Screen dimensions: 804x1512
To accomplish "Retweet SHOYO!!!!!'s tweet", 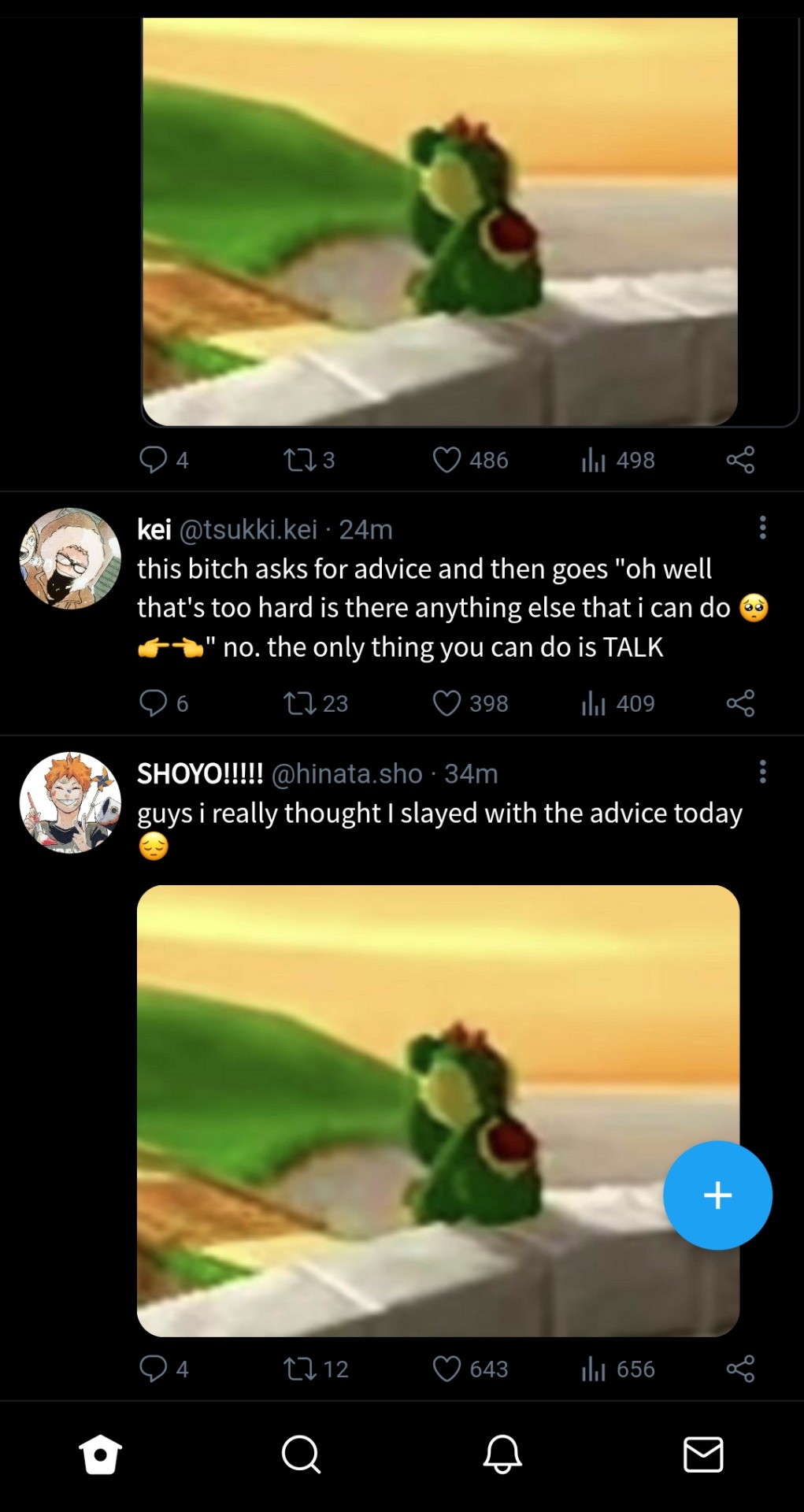I will click(x=300, y=1369).
